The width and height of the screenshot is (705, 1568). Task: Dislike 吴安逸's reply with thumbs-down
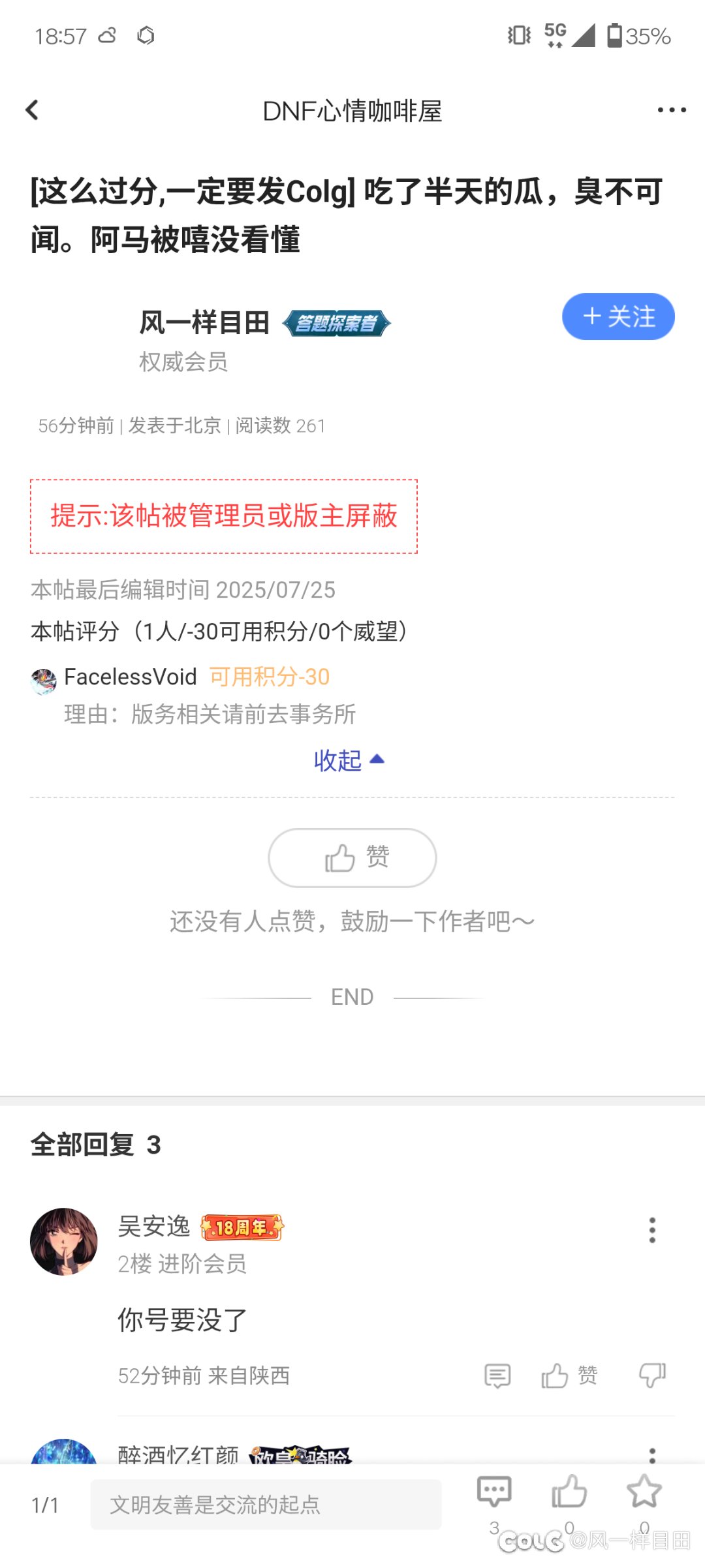[651, 1376]
